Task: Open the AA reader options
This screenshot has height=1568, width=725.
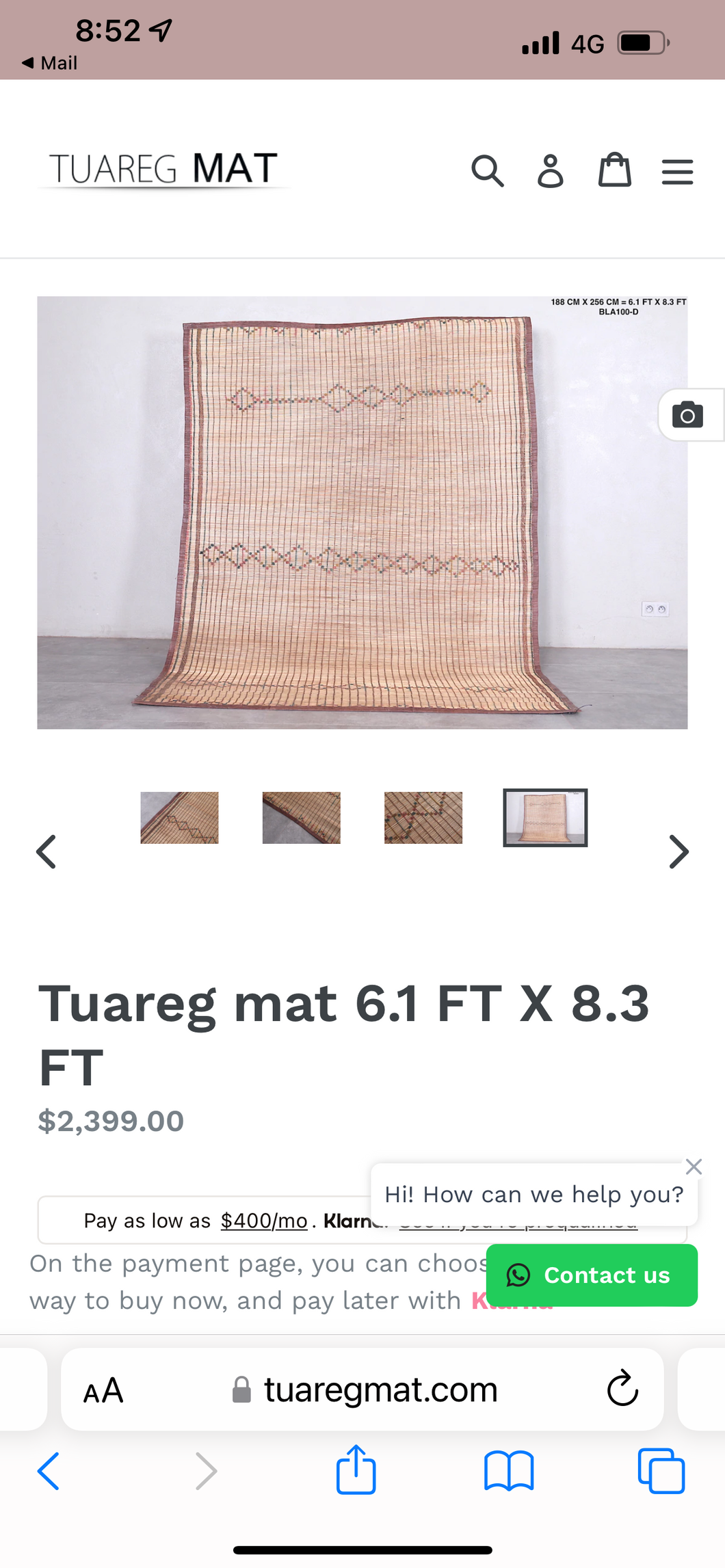Action: click(103, 1390)
